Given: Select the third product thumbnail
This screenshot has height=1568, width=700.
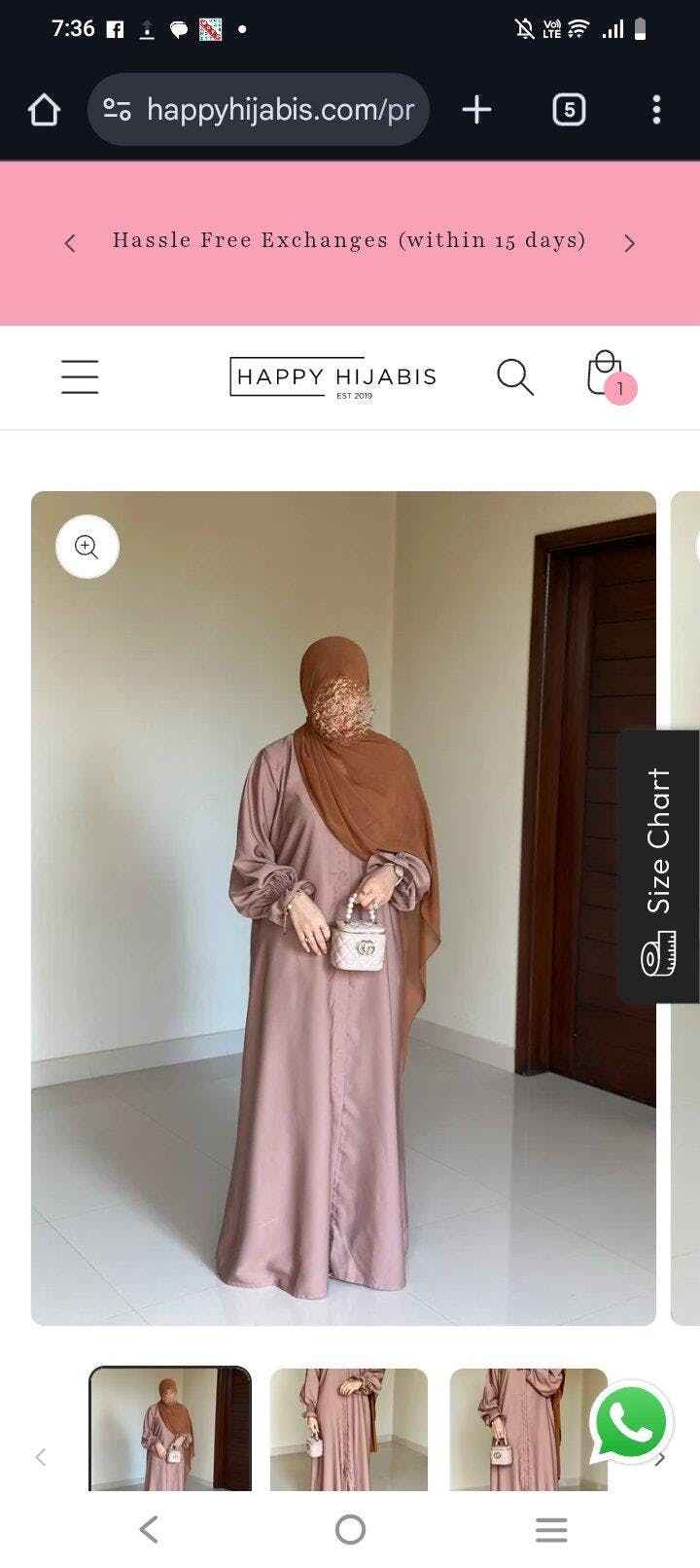Looking at the screenshot, I should pos(528,1428).
